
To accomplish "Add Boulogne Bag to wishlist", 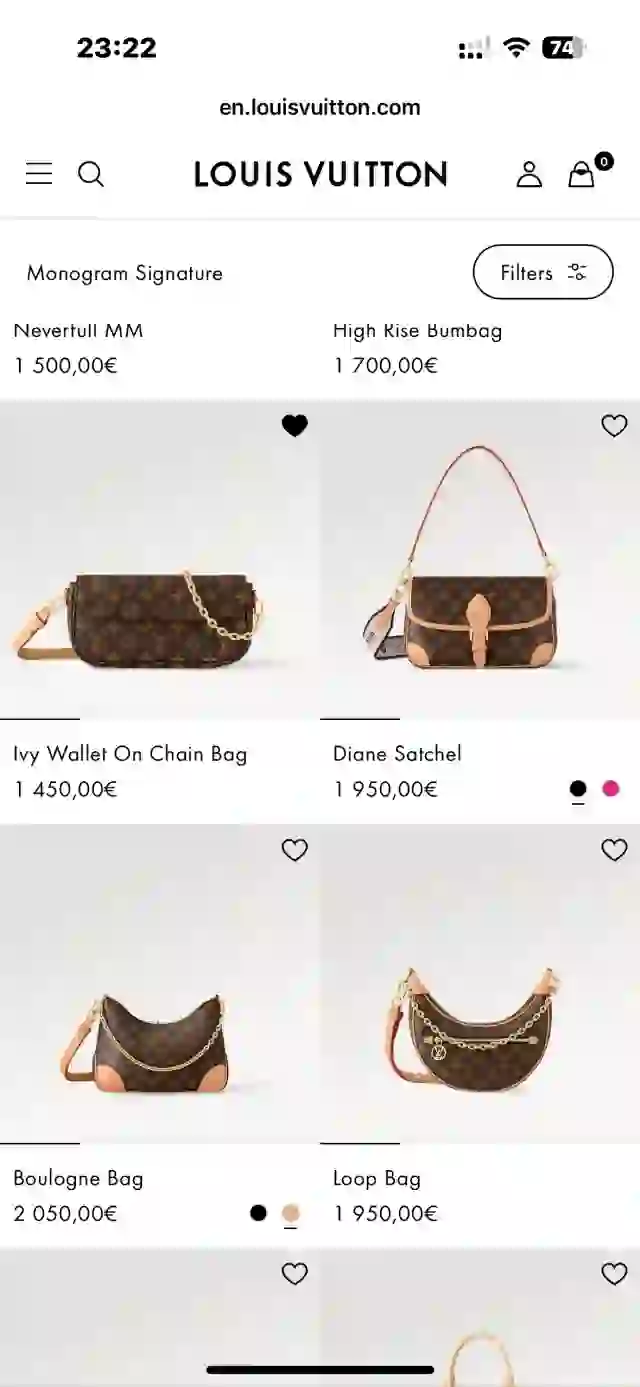I will pyautogui.click(x=294, y=850).
